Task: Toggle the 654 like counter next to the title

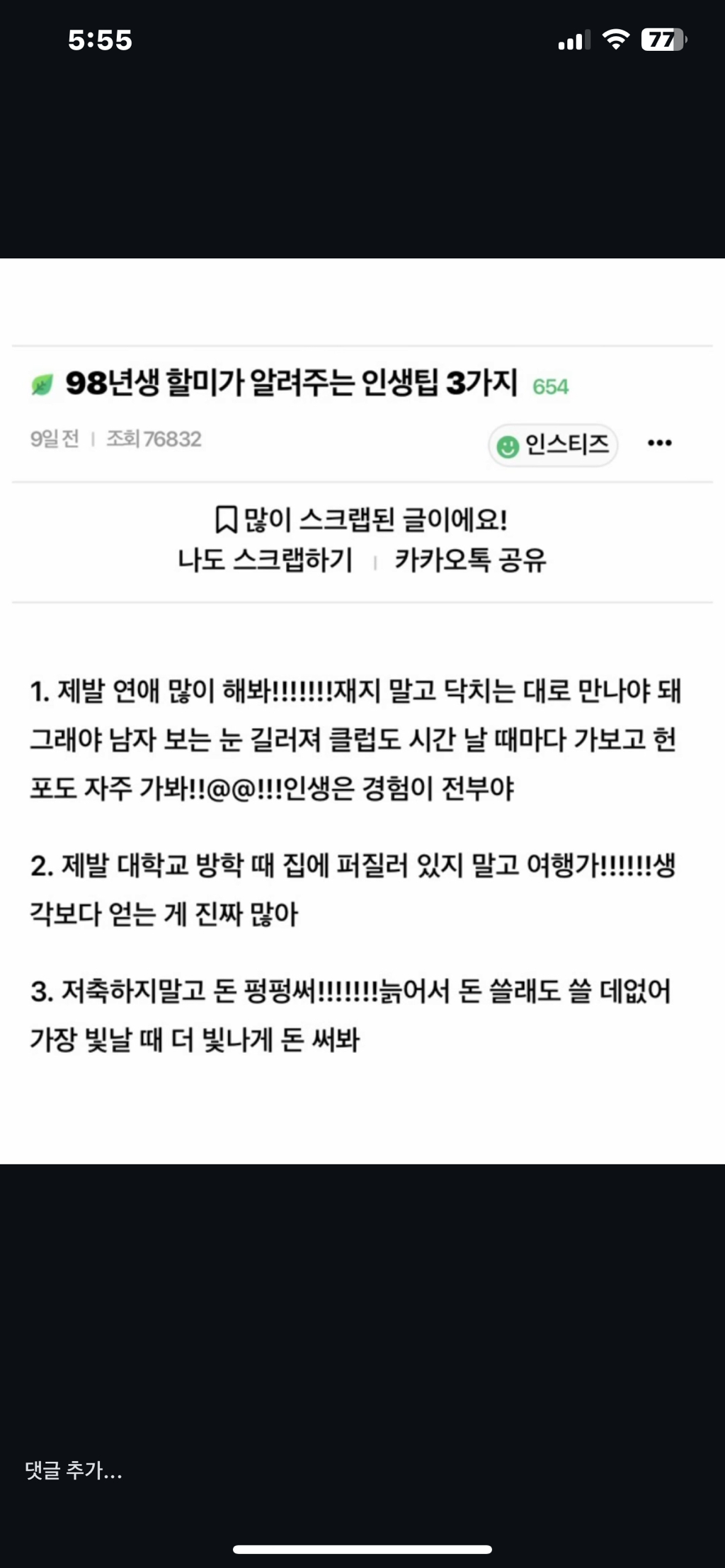Action: pos(551,386)
